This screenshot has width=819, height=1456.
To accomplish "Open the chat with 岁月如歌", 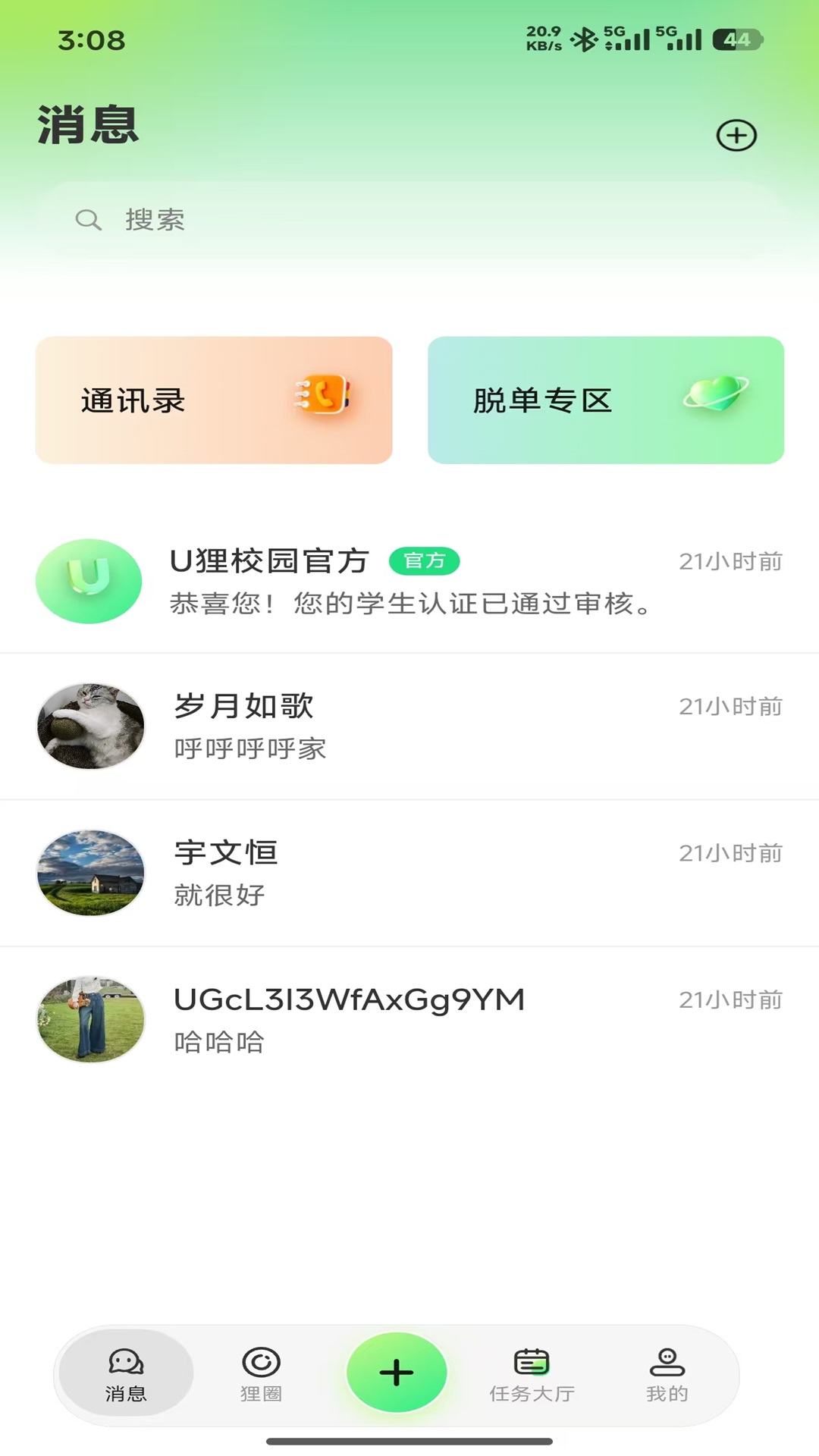I will pos(409,725).
